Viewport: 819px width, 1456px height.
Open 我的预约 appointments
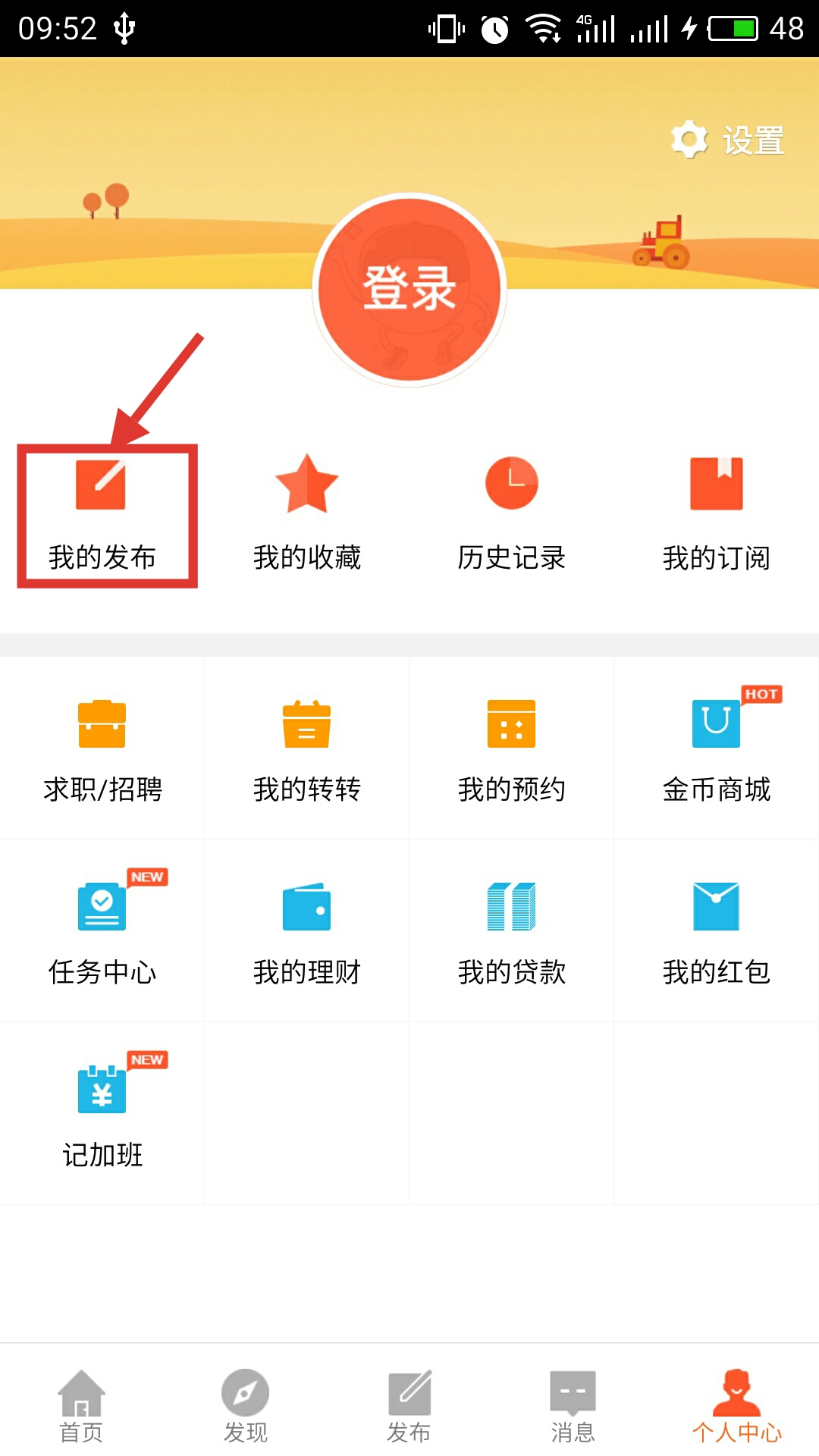pyautogui.click(x=512, y=749)
